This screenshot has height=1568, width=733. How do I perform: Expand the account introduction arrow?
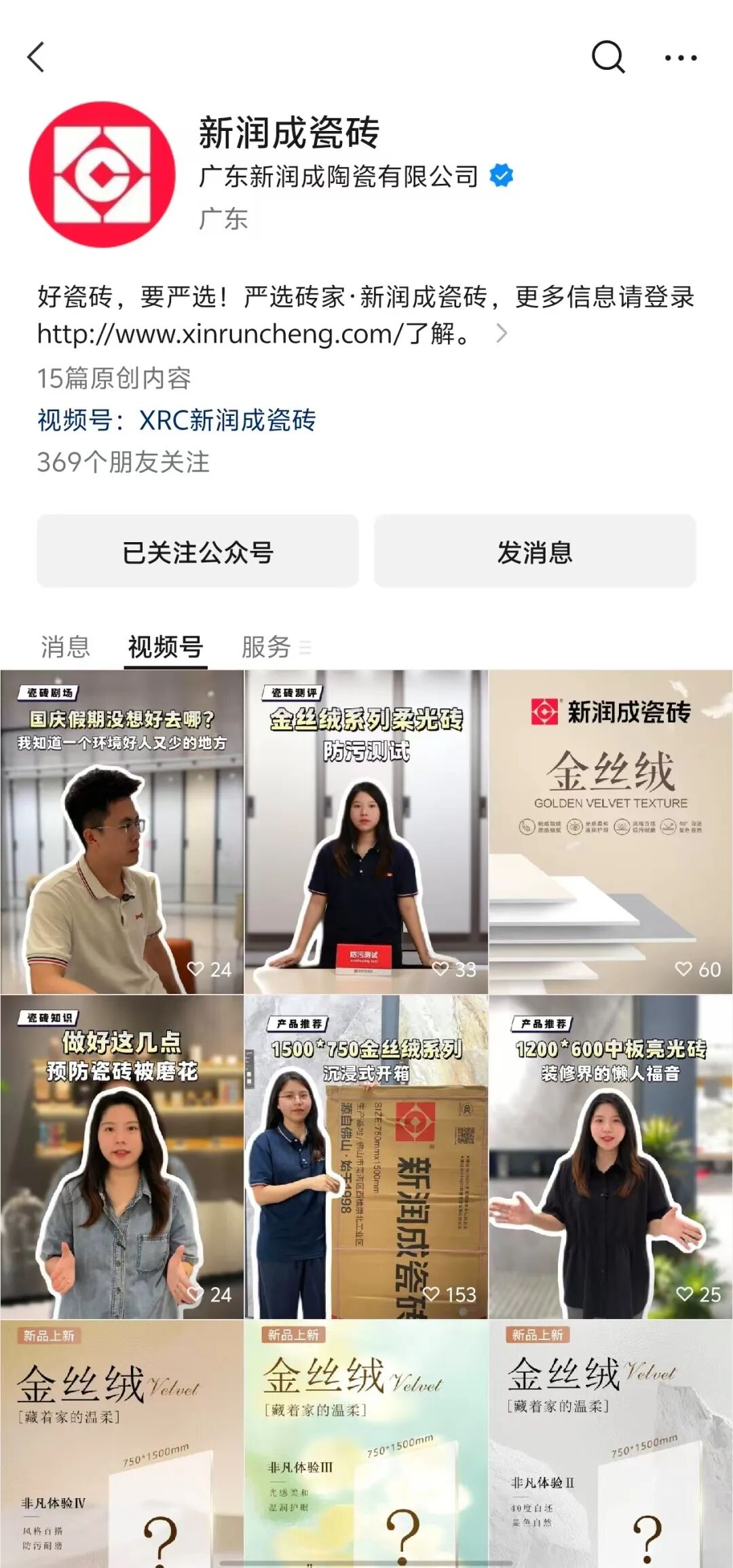[x=502, y=333]
